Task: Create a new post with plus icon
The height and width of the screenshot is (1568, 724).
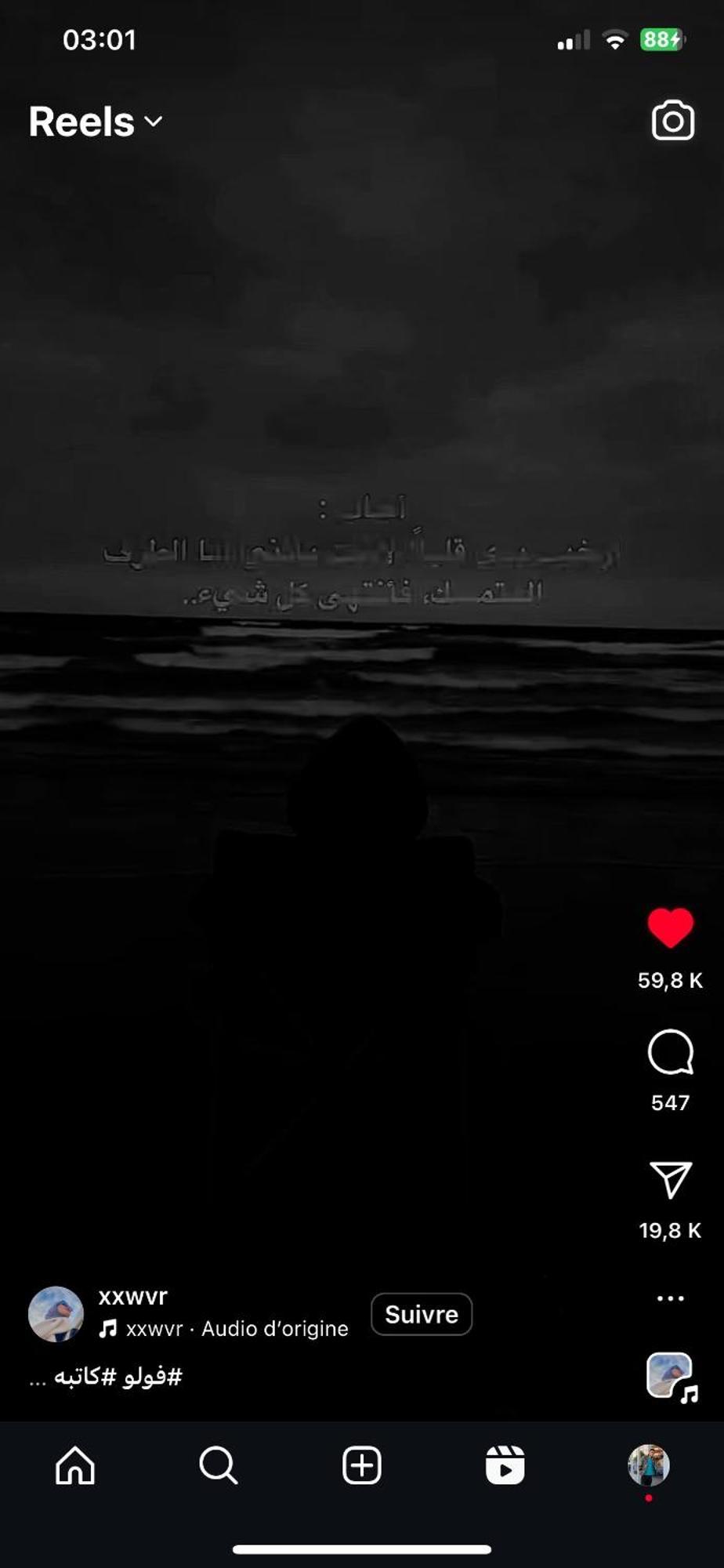Action: pyautogui.click(x=362, y=1465)
